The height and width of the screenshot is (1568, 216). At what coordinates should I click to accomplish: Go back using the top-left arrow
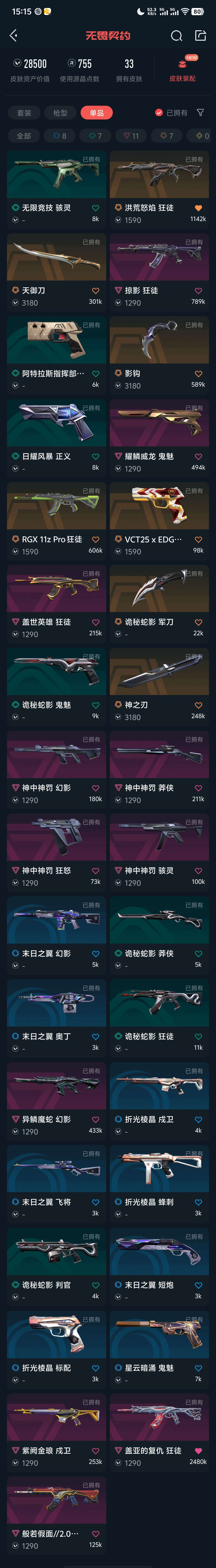pos(13,35)
